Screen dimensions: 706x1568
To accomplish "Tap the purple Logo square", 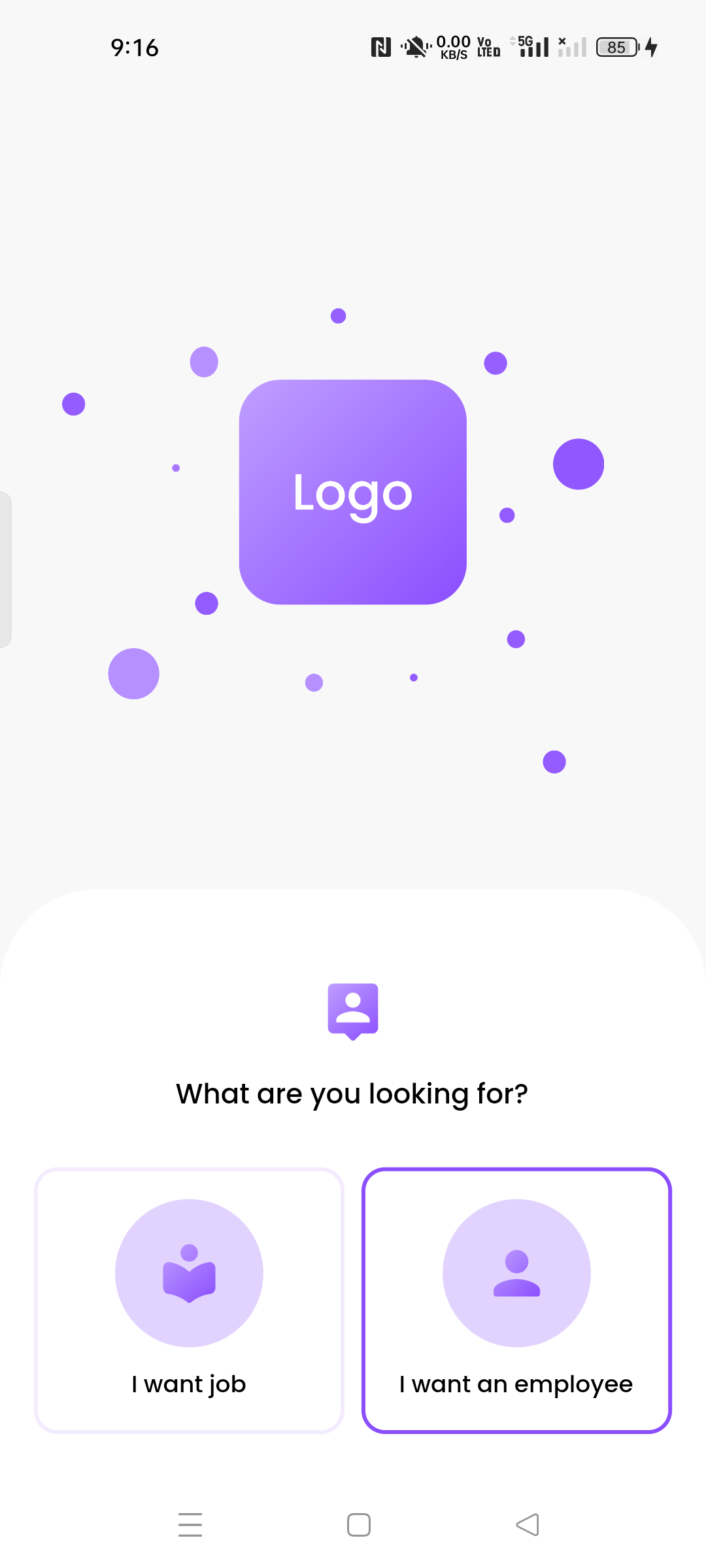I will coord(353,491).
